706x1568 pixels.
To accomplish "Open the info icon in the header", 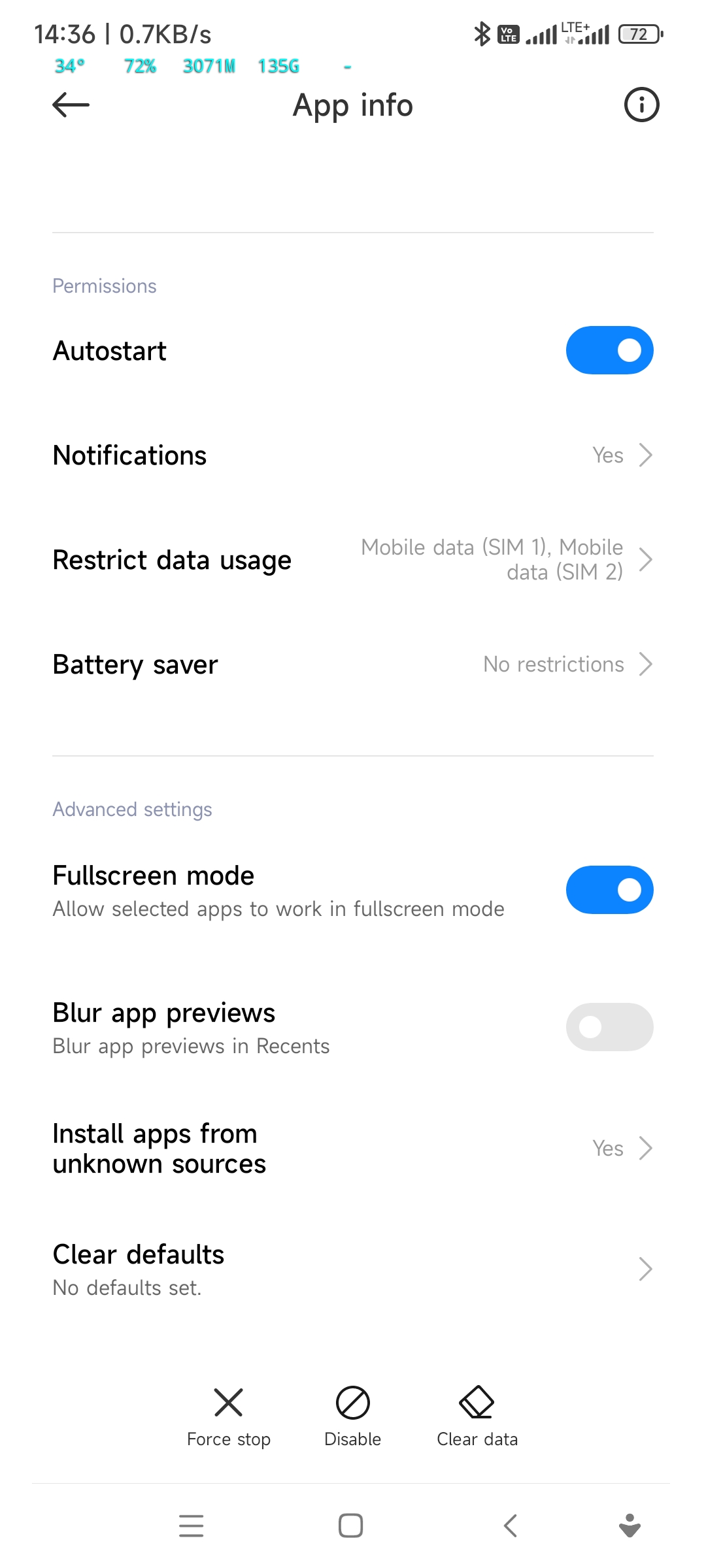I will click(x=641, y=105).
